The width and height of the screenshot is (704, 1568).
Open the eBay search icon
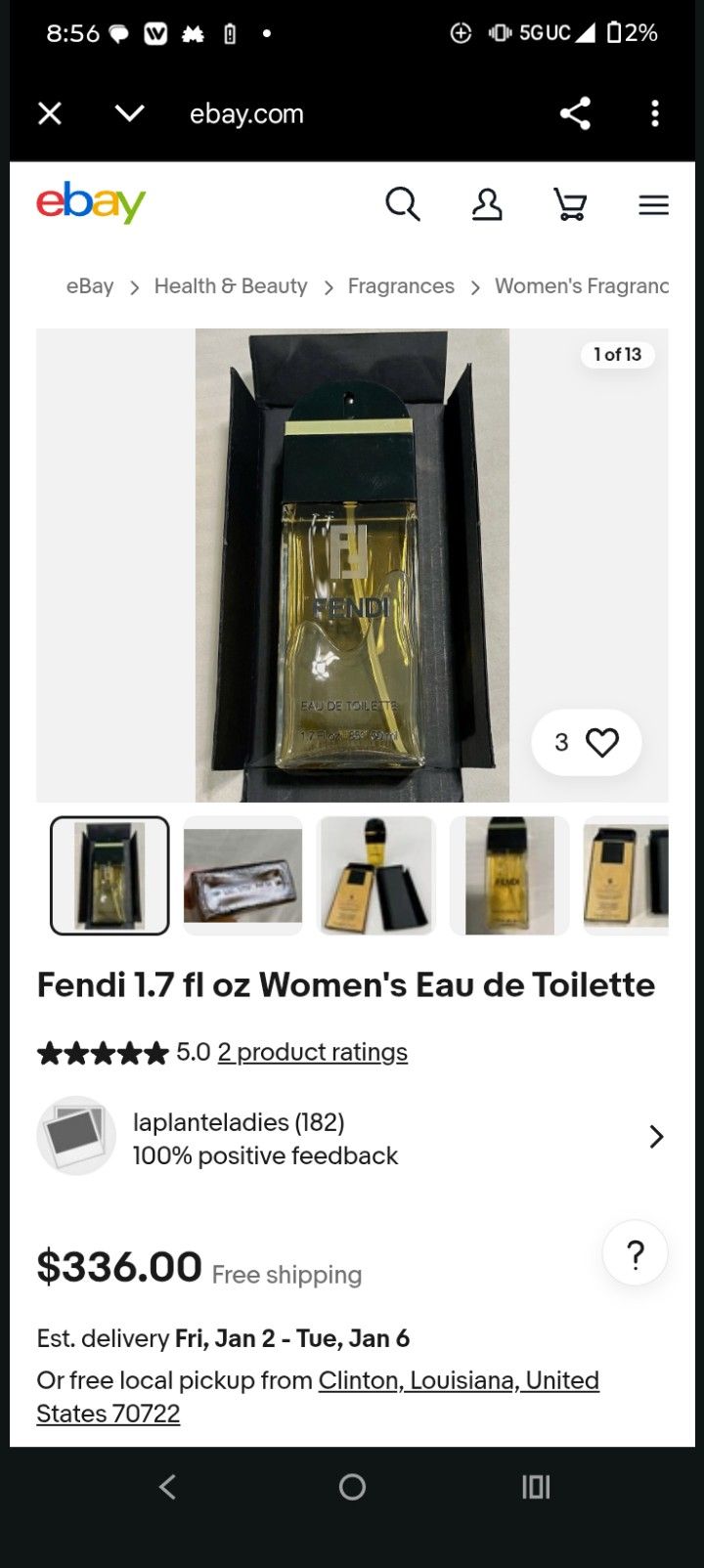coord(403,204)
